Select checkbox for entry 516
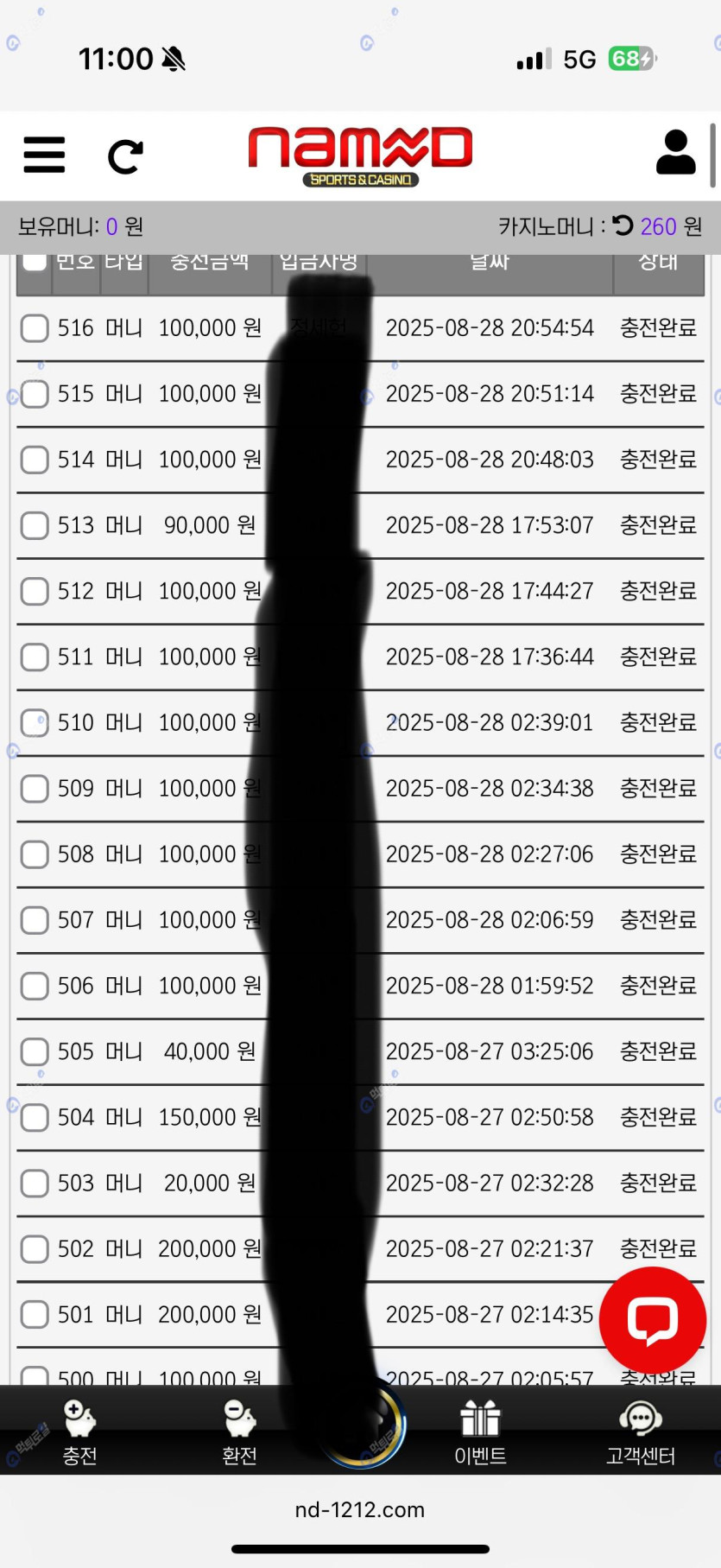This screenshot has width=721, height=1568. point(35,328)
